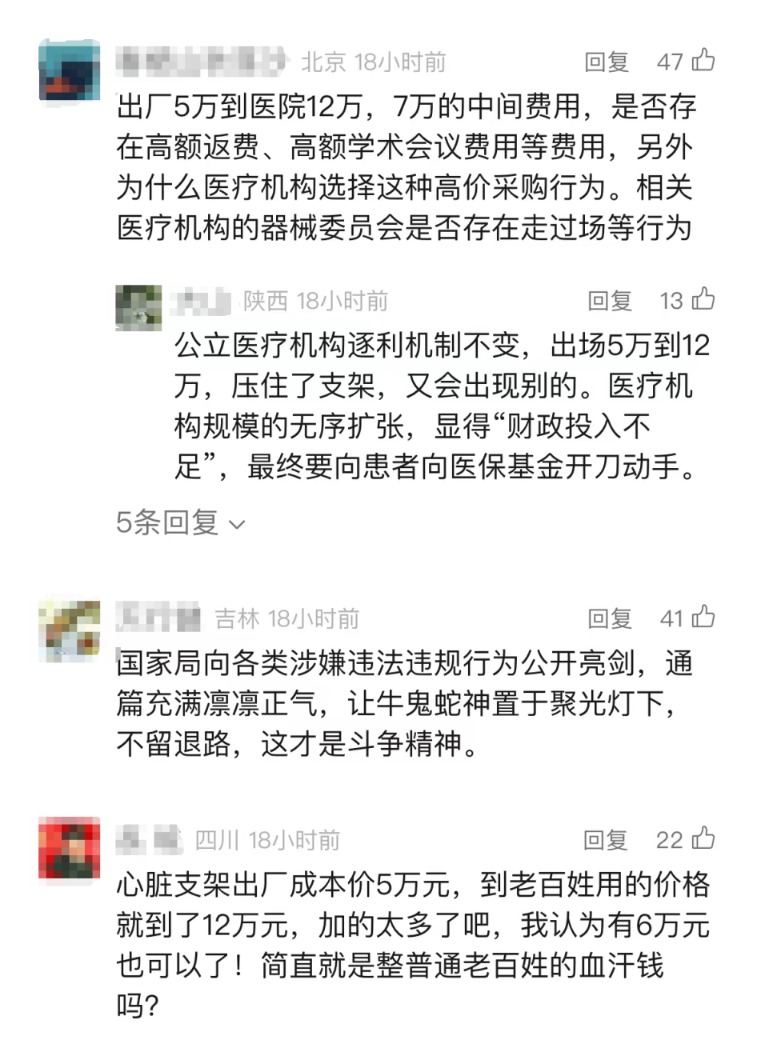This screenshot has width=757, height=1044.
Task: Expand the 5条回复 replies
Action: [181, 522]
